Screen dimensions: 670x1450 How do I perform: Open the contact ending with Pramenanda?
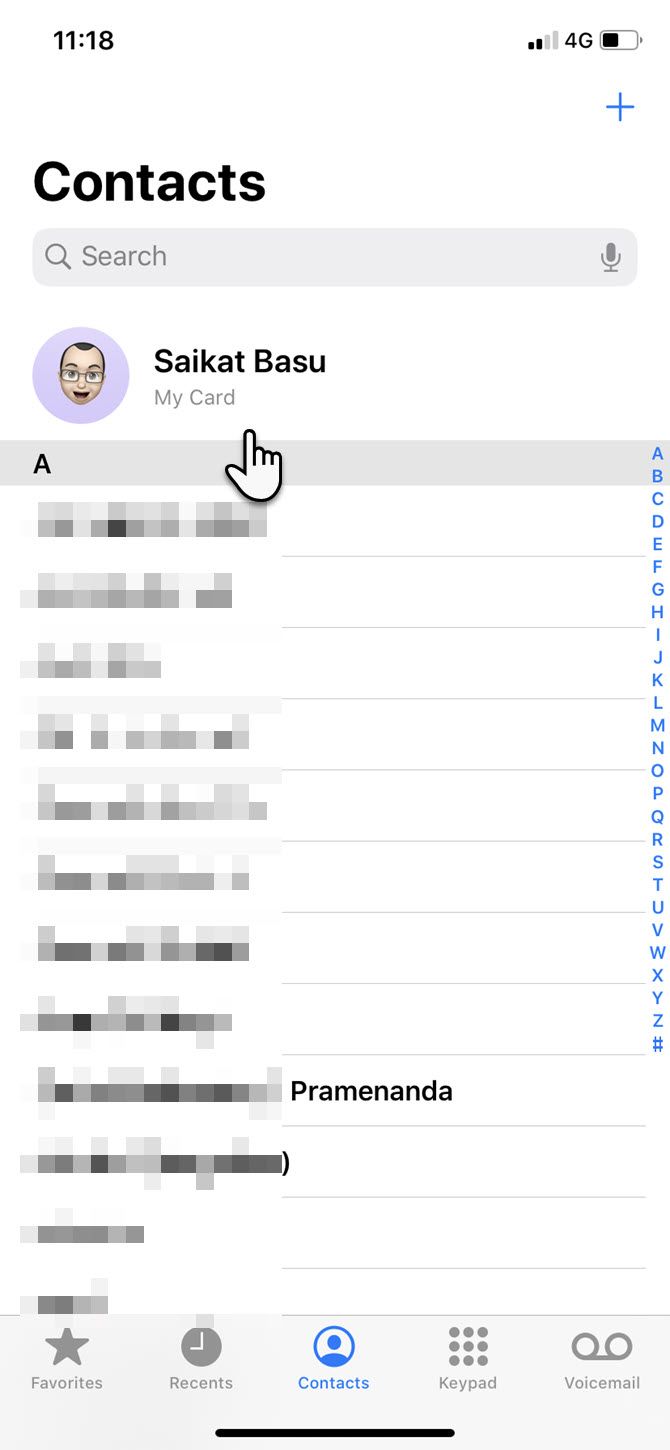pos(370,1090)
